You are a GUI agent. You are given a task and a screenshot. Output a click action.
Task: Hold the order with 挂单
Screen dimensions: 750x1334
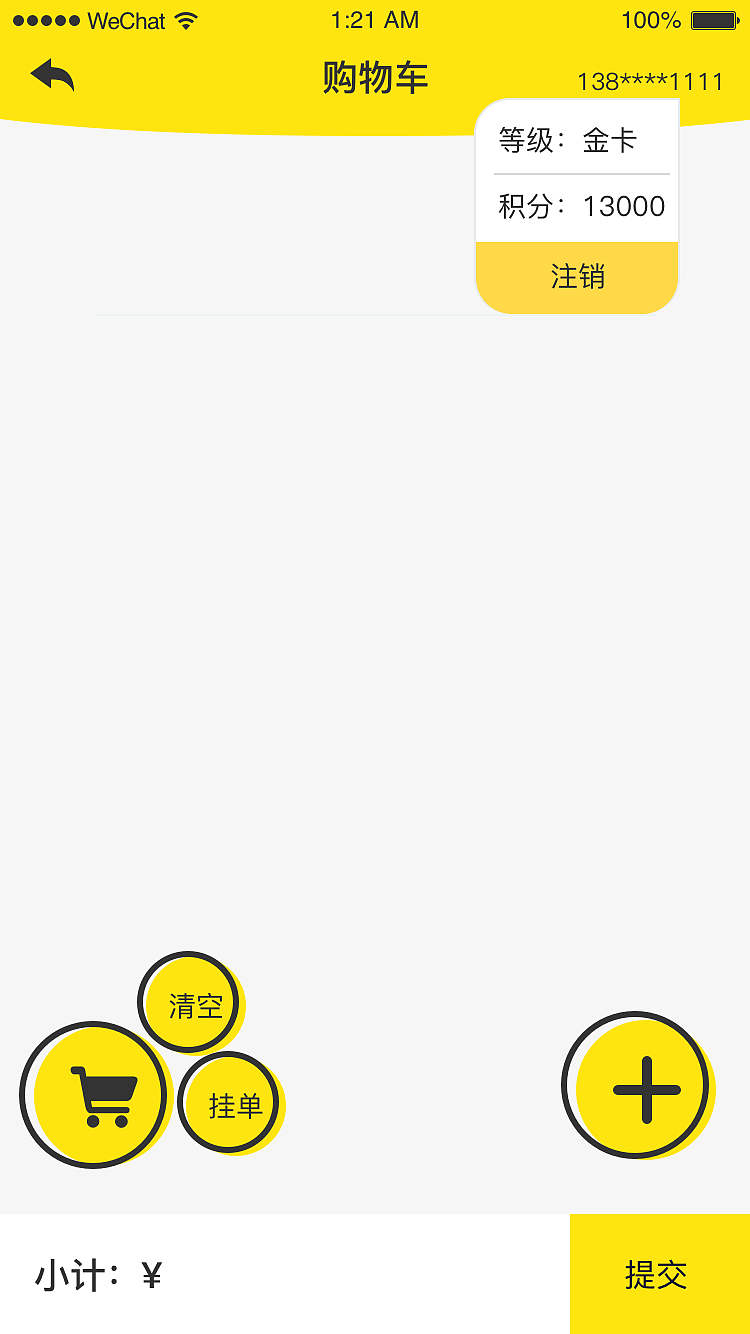pos(231,1104)
